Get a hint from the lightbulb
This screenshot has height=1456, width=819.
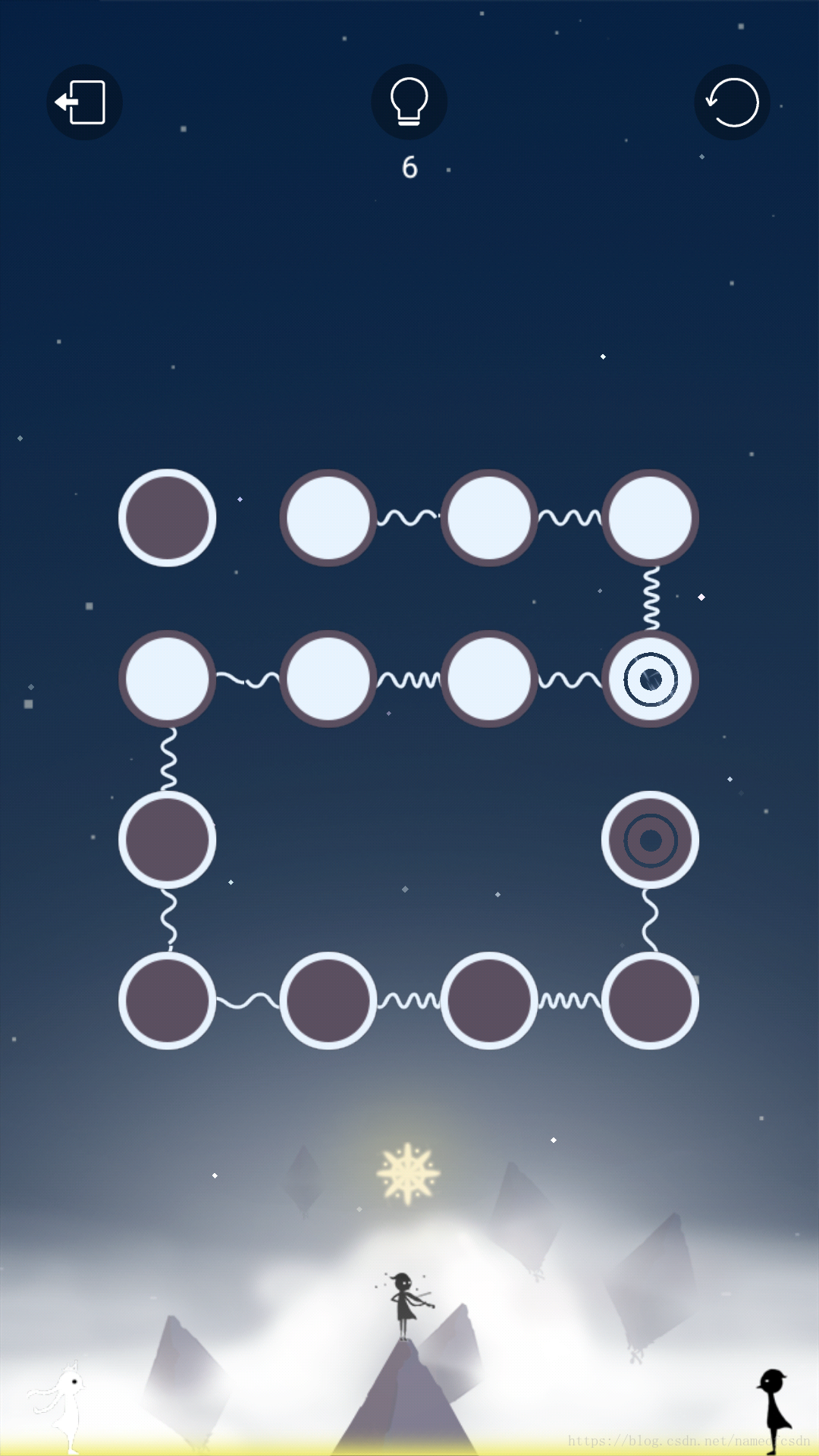[409, 102]
